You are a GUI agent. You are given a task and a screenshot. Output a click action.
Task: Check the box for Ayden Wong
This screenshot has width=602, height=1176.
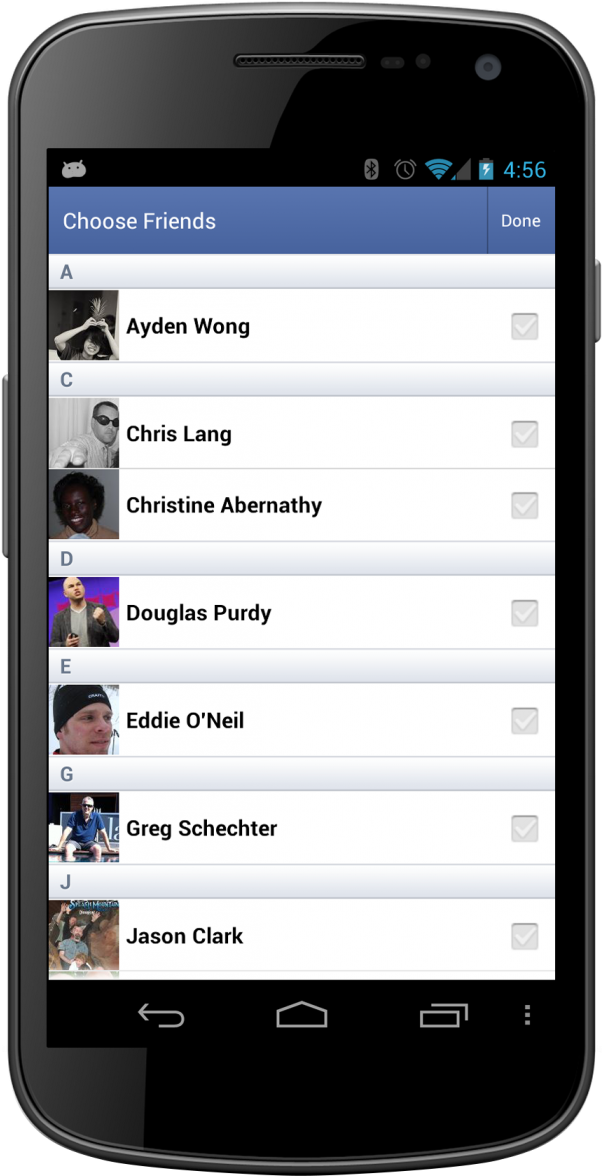click(x=524, y=326)
